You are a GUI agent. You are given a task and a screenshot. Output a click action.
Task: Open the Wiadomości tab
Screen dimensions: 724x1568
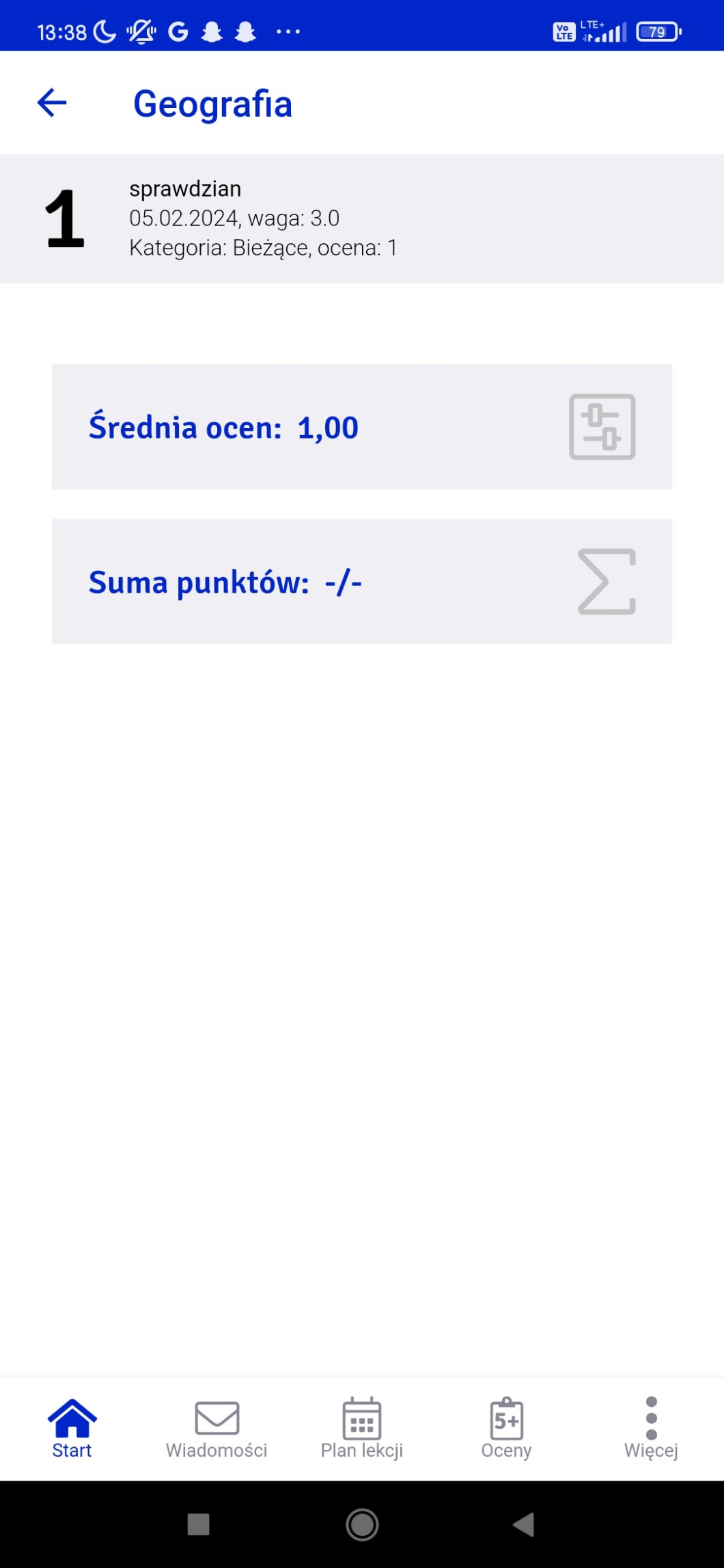[x=217, y=1428]
